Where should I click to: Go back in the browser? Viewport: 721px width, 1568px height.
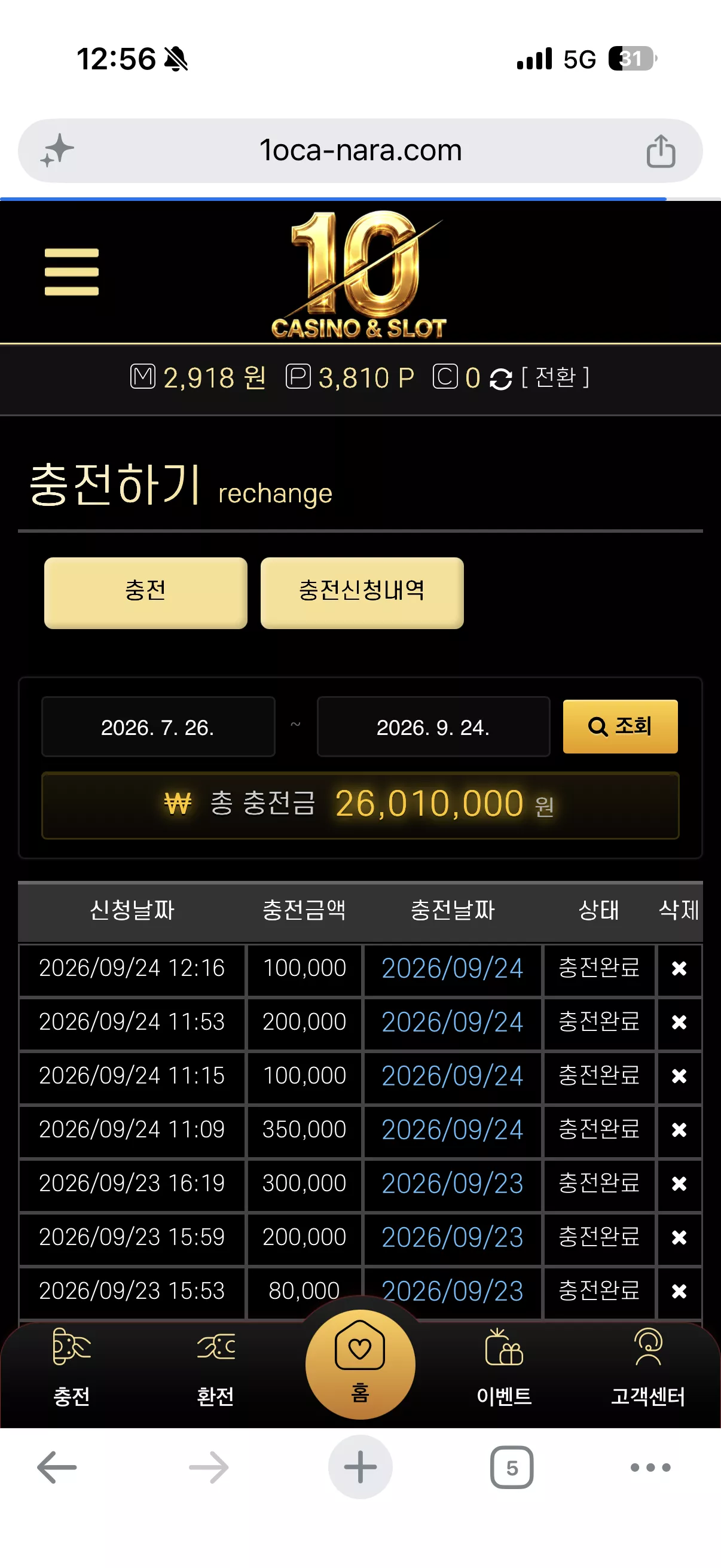pos(57,1468)
